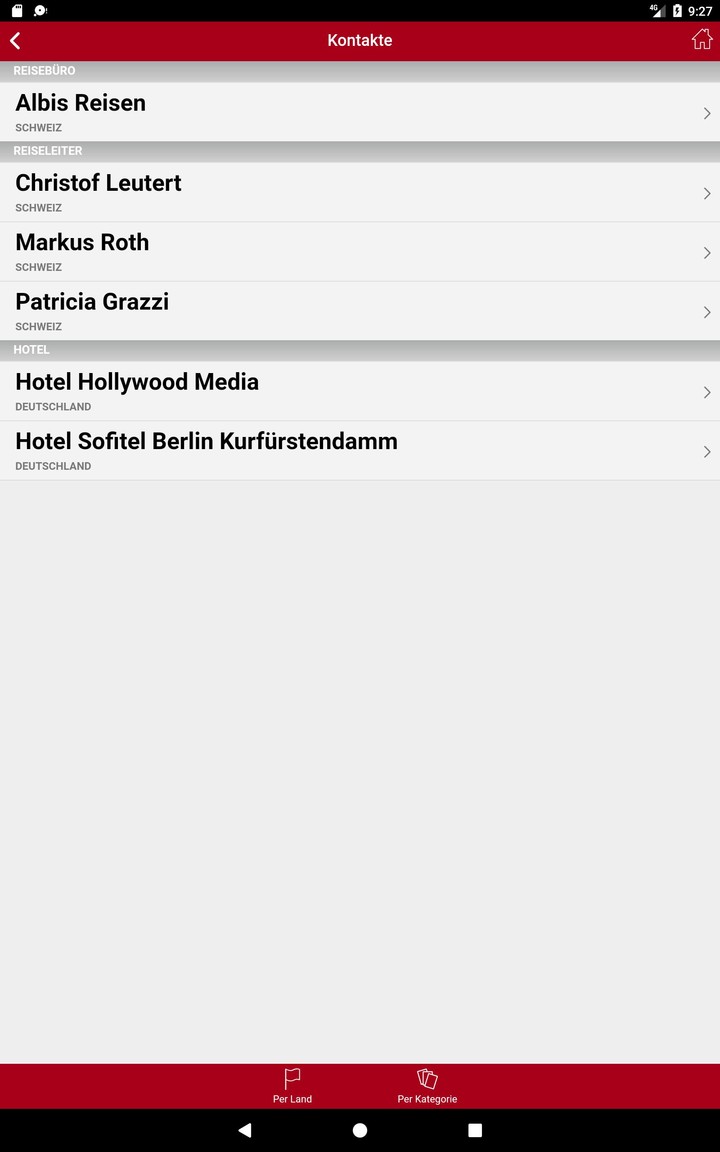Expand Hotel Hollywood Media entry
720x1152 pixels.
[x=360, y=391]
